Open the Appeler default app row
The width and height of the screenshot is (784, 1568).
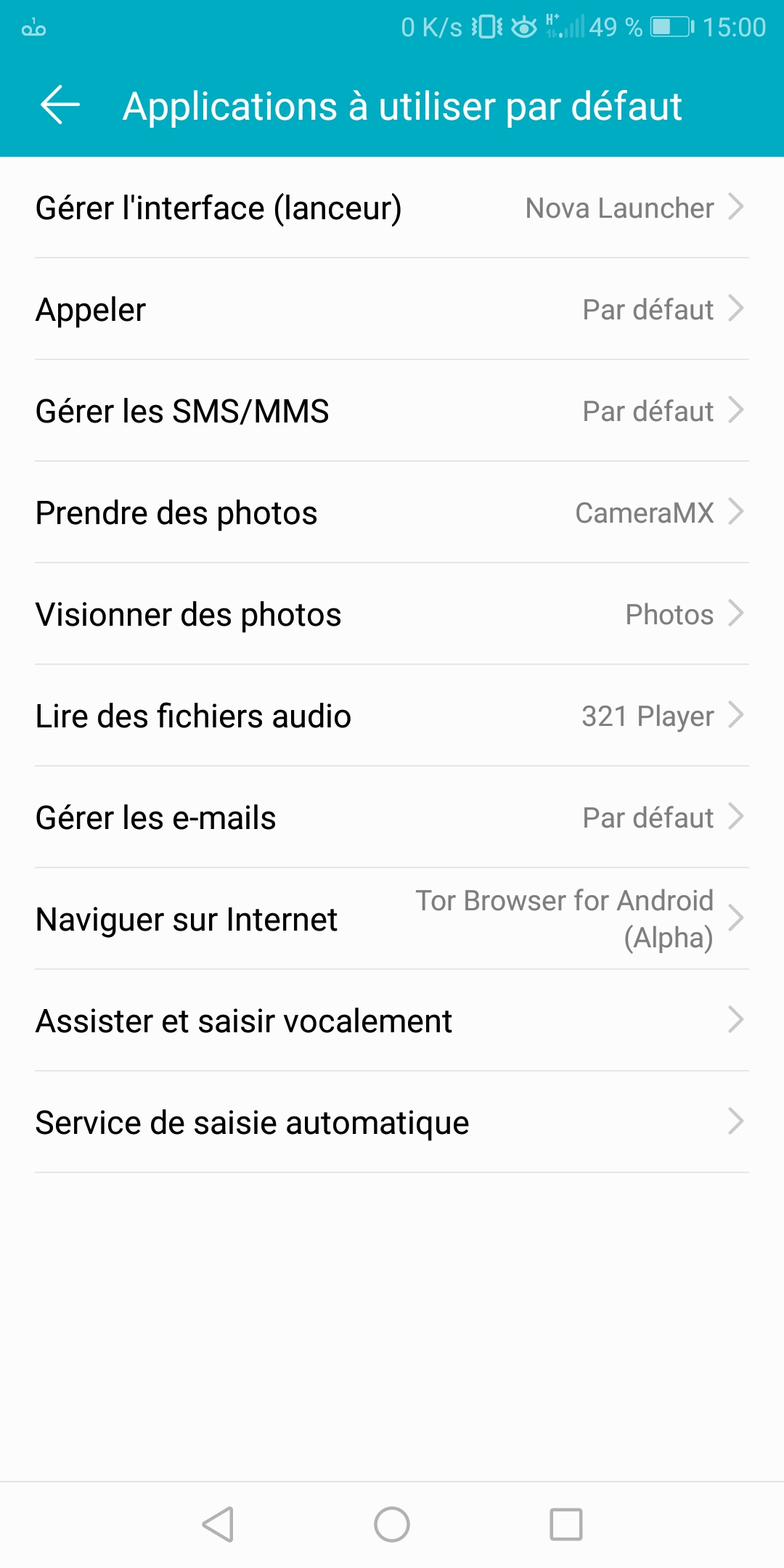point(392,309)
